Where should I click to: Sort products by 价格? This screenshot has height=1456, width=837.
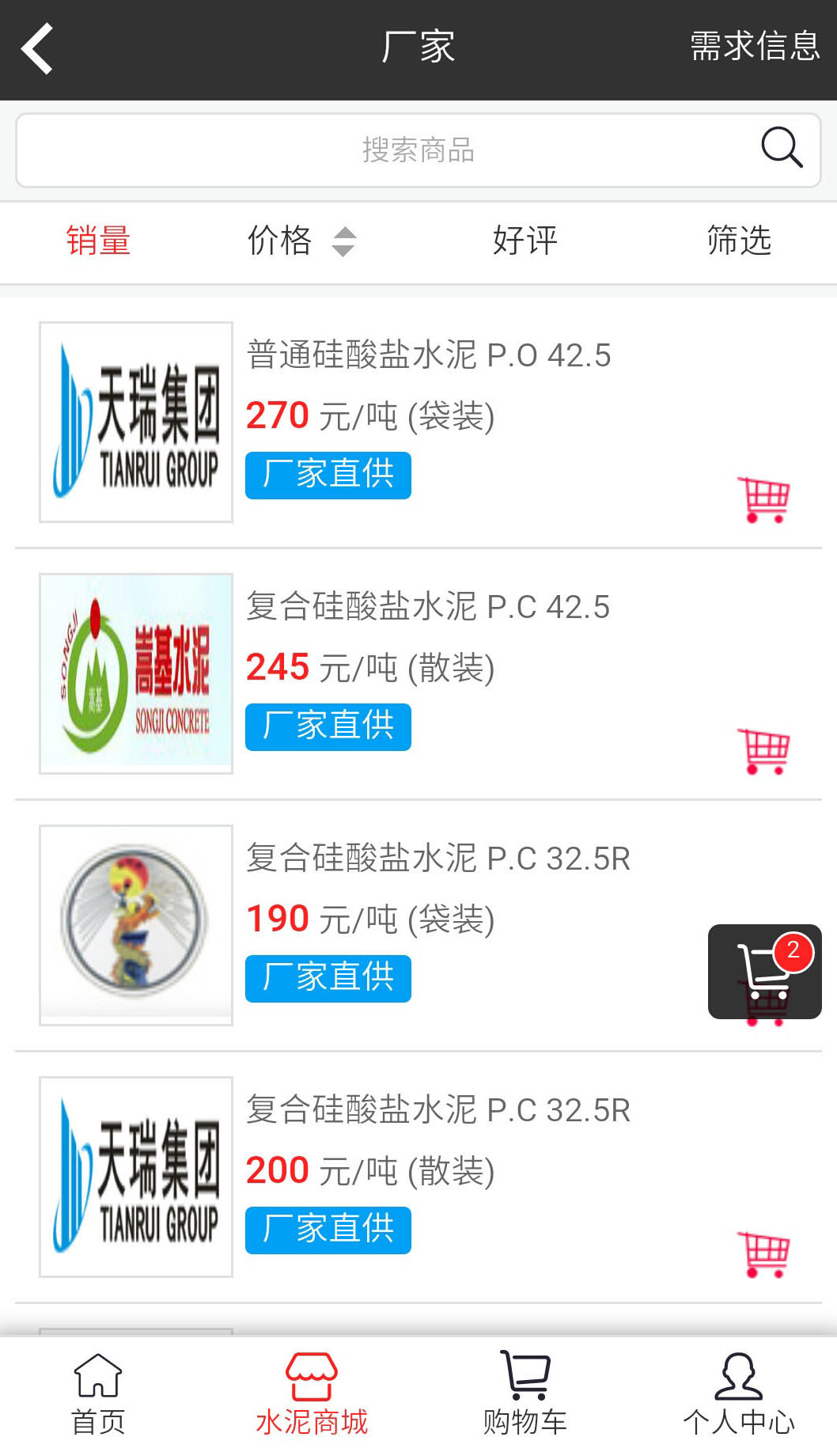click(x=300, y=241)
